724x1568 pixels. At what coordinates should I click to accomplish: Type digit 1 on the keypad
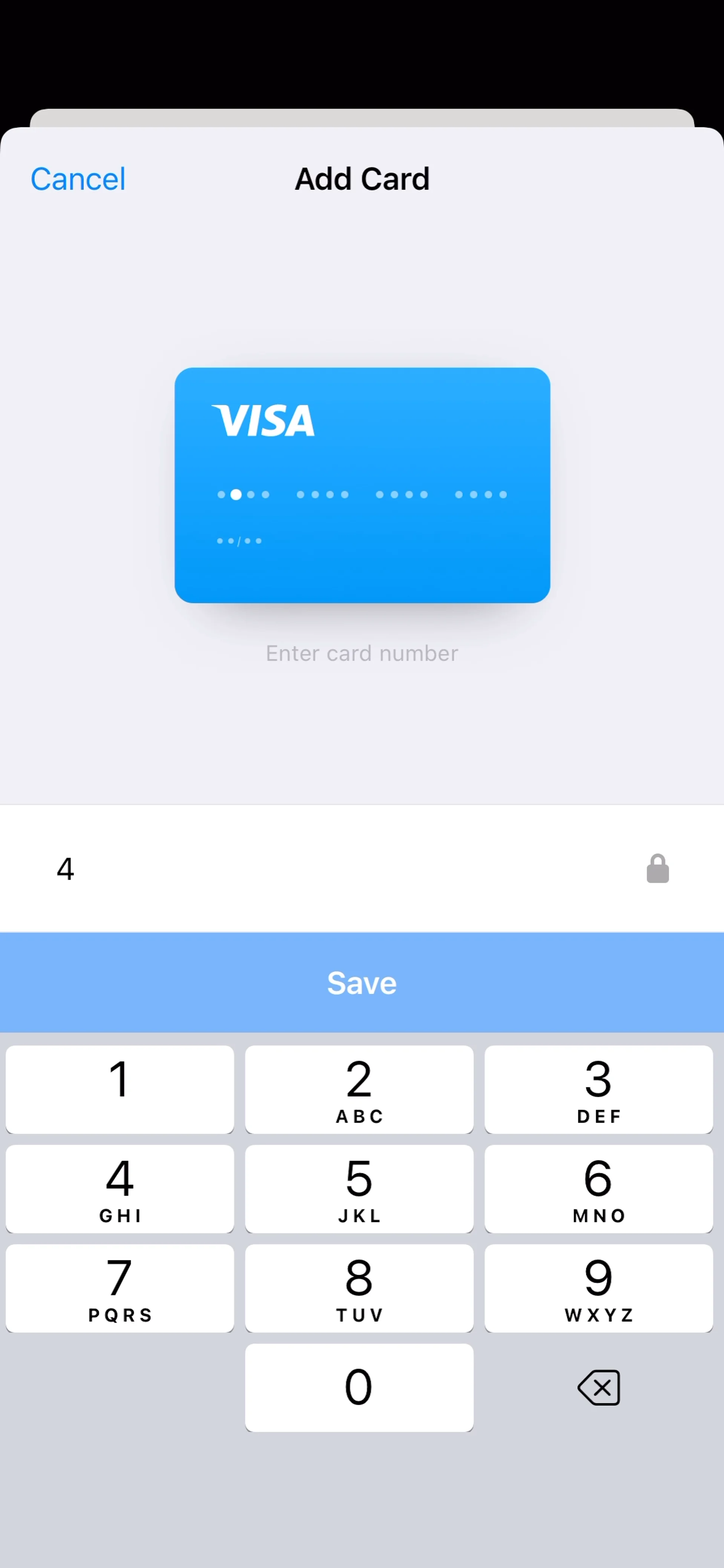[120, 1090]
